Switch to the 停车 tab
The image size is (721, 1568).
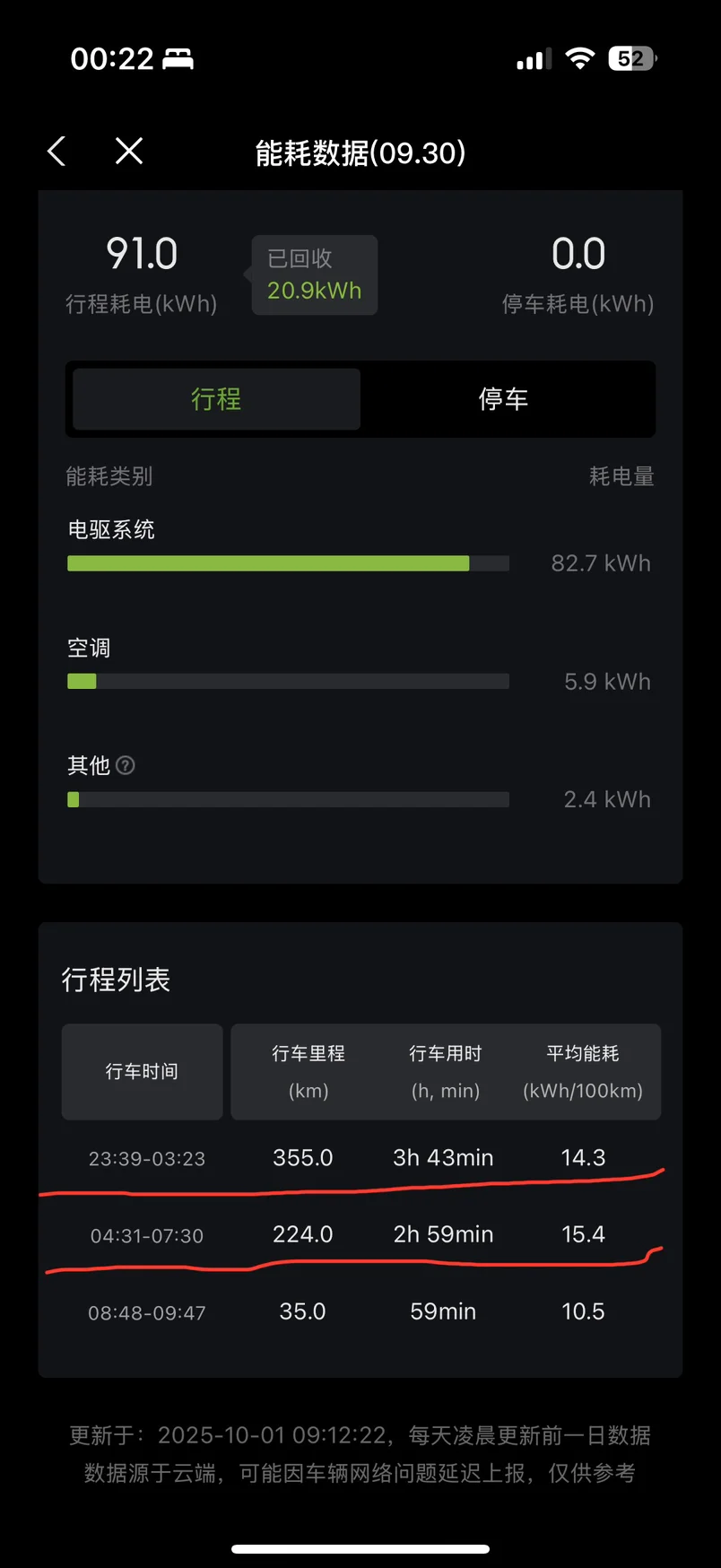tap(503, 399)
